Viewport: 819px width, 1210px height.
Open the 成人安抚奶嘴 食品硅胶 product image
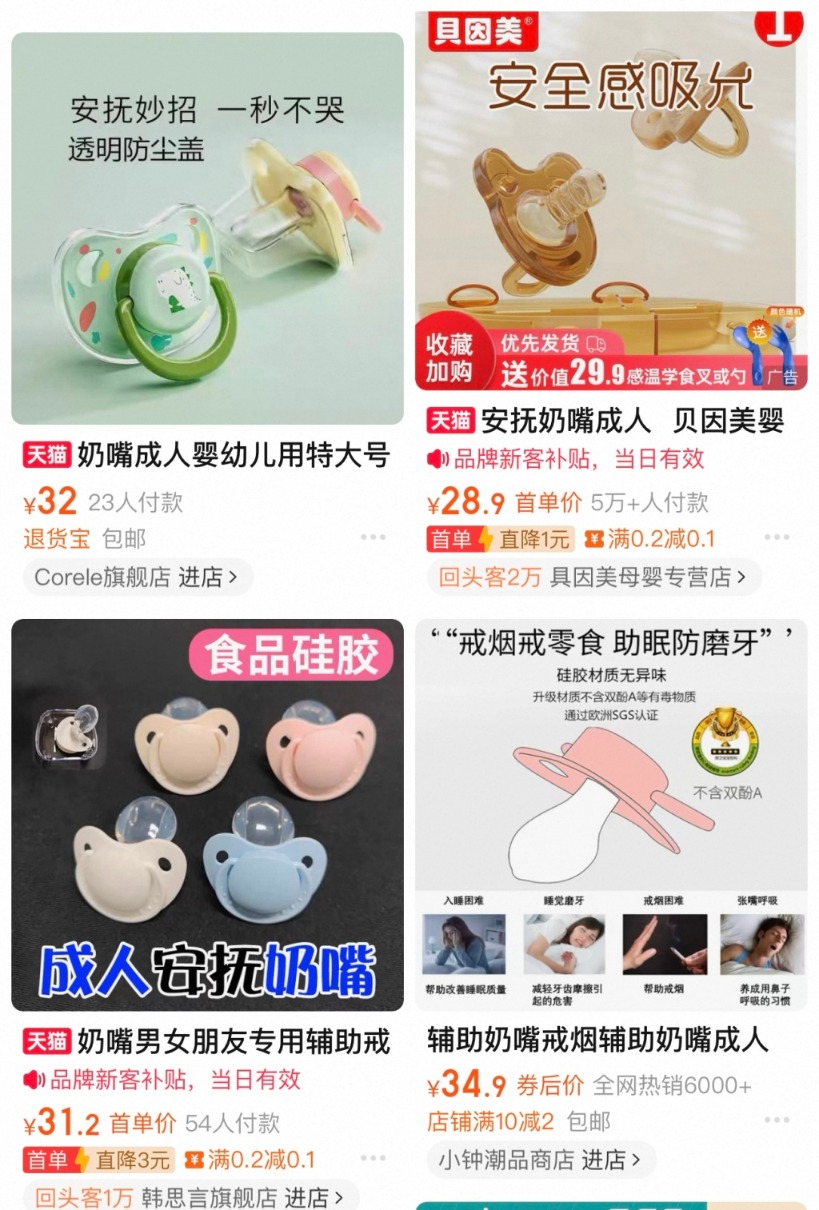coord(207,815)
